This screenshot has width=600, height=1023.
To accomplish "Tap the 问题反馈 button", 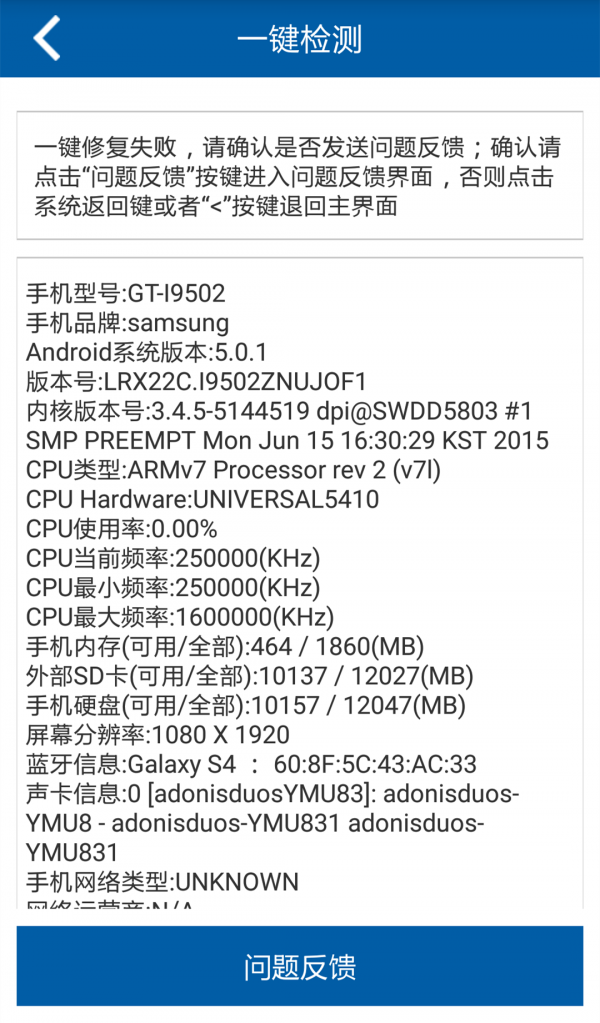I will click(300, 966).
